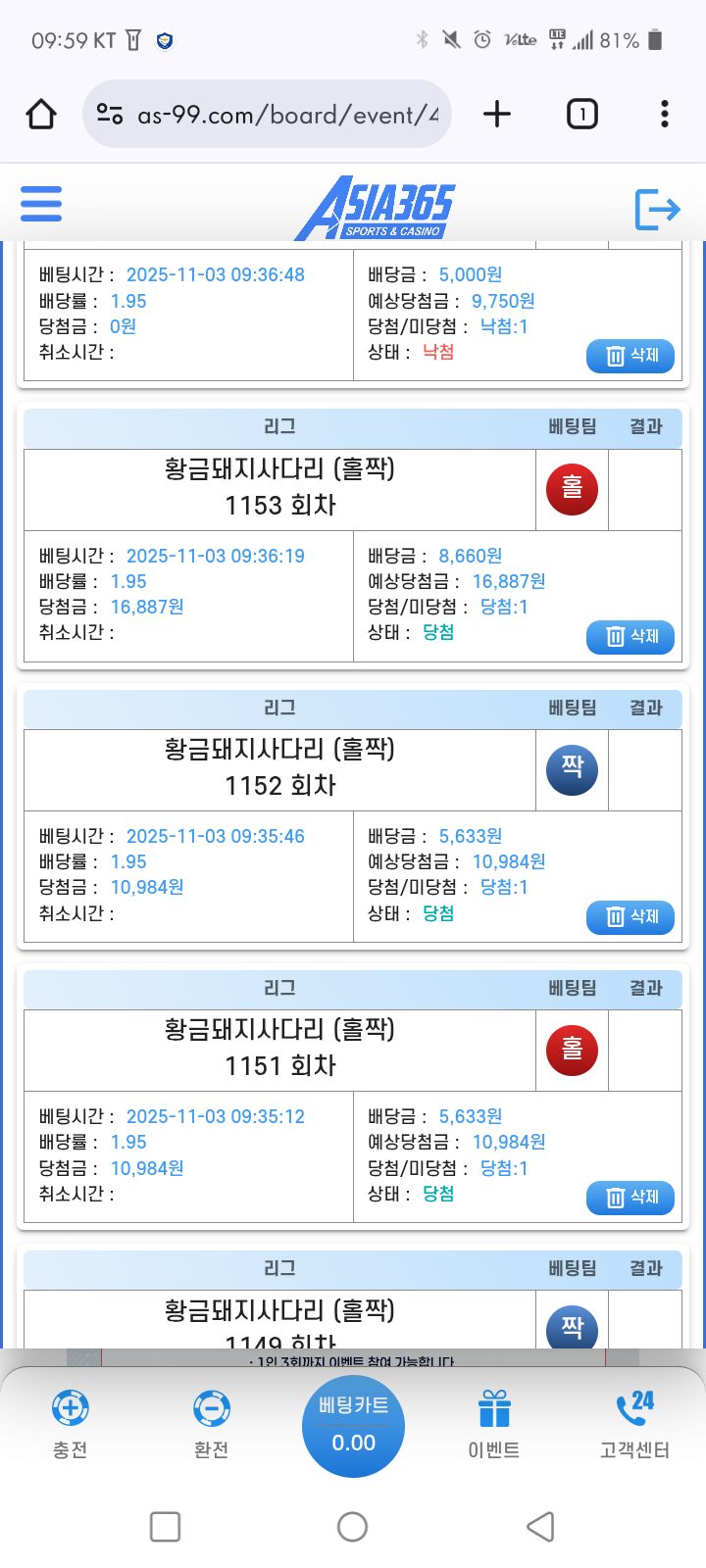The width and height of the screenshot is (706, 1568).
Task: Open a new browser tab
Action: click(x=497, y=115)
